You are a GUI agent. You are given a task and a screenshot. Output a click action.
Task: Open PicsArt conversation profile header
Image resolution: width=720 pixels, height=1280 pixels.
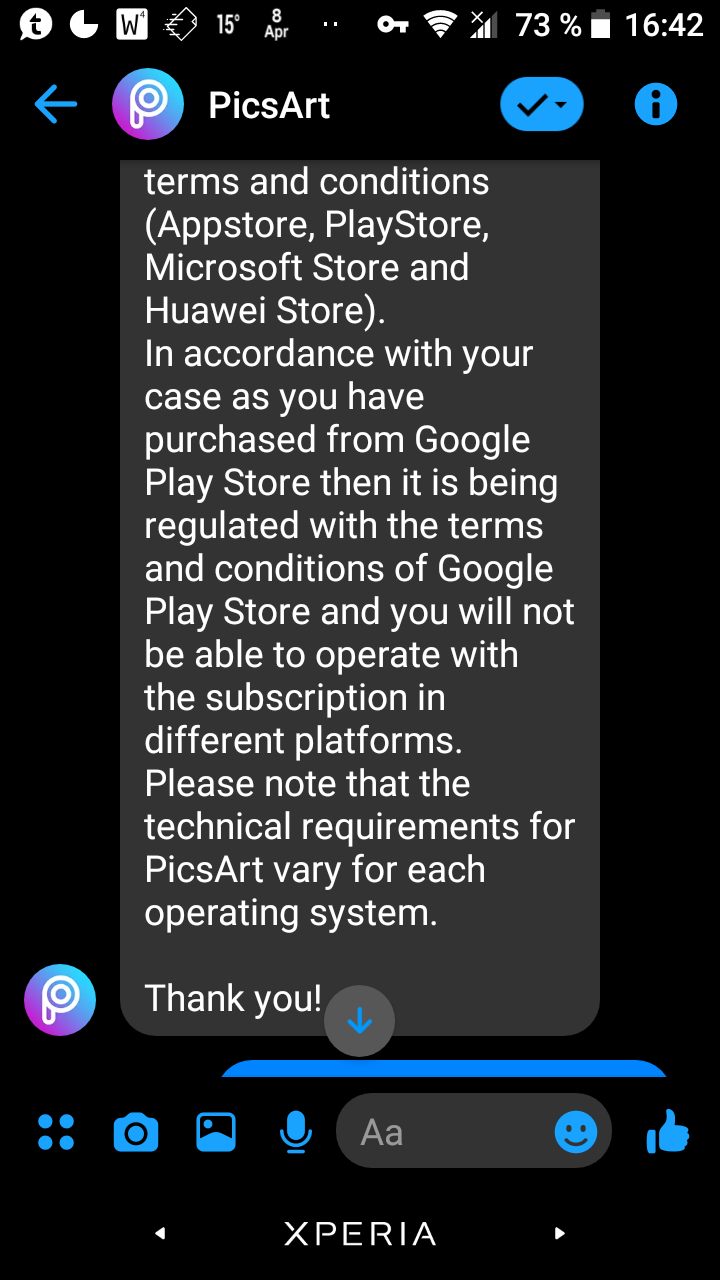click(268, 105)
